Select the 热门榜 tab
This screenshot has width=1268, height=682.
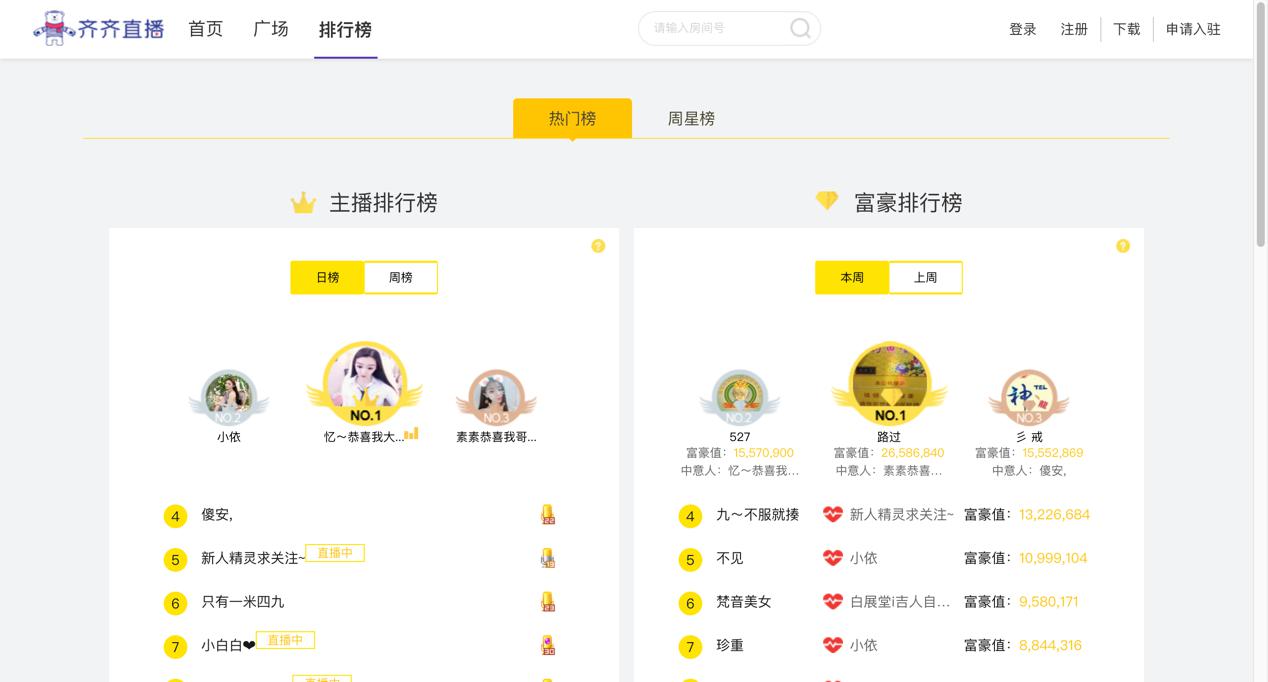point(572,118)
